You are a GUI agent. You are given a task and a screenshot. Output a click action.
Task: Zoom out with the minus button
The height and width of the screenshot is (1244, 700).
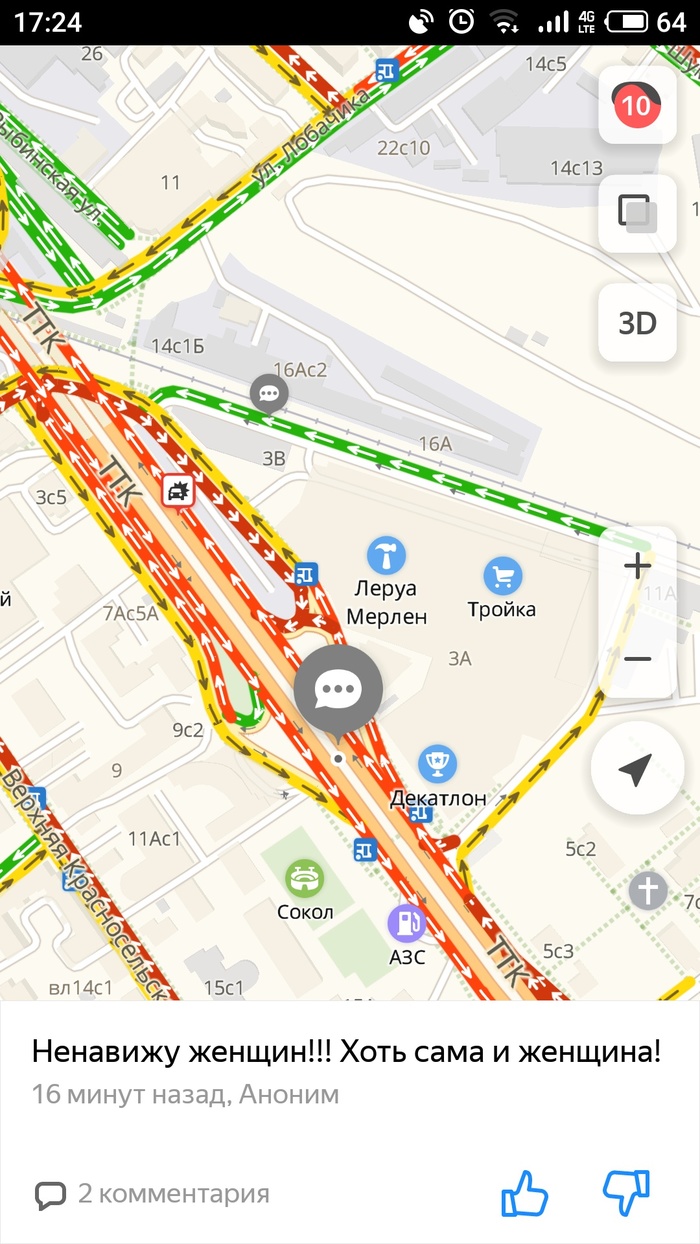[x=637, y=659]
